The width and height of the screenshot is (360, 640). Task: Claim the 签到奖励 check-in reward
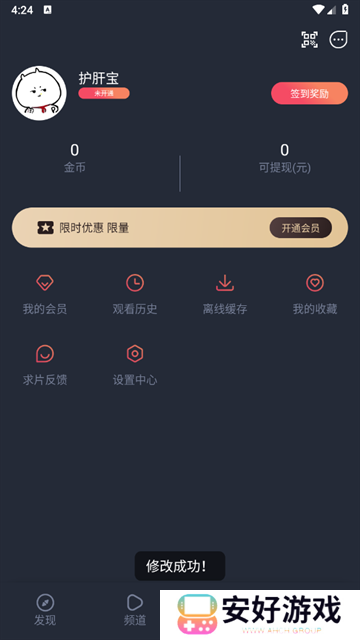309,93
